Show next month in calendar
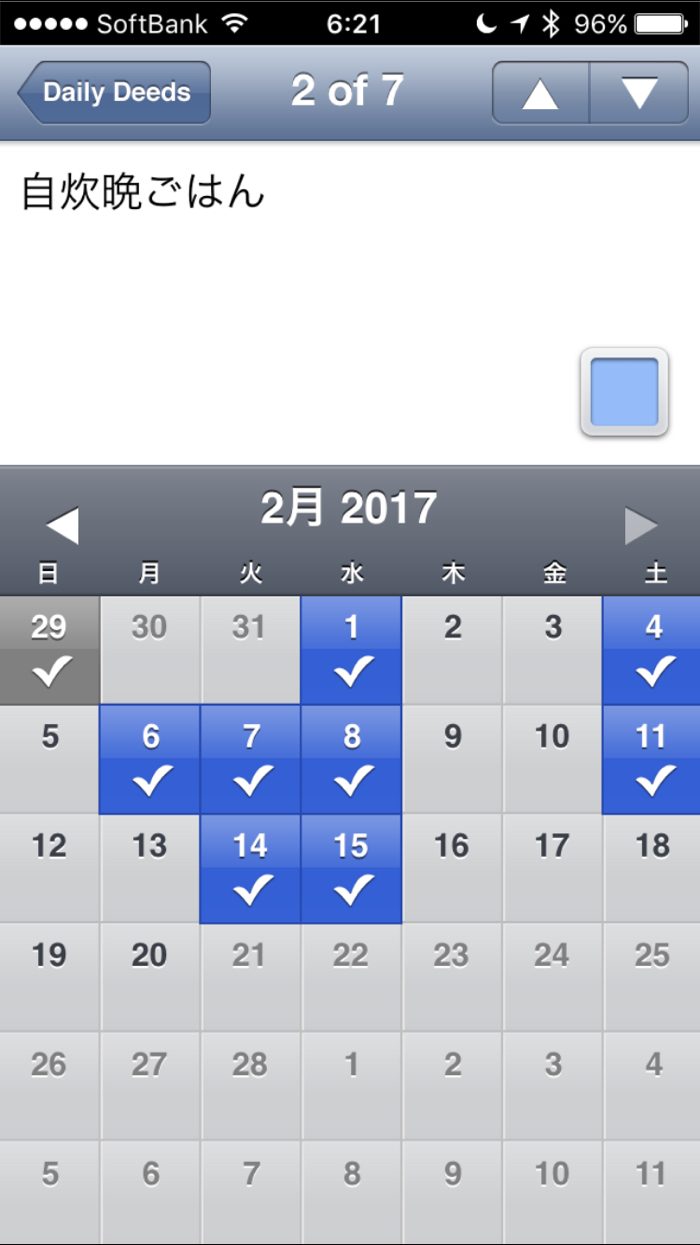Image resolution: width=700 pixels, height=1245 pixels. click(x=641, y=525)
